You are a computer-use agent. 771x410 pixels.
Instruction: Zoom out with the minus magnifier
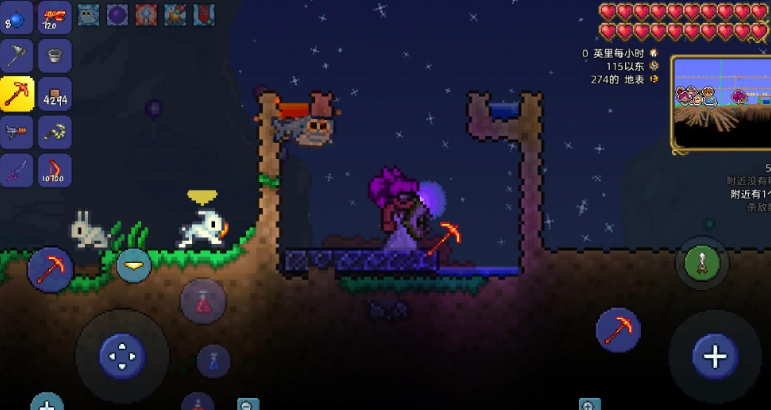coord(247,404)
